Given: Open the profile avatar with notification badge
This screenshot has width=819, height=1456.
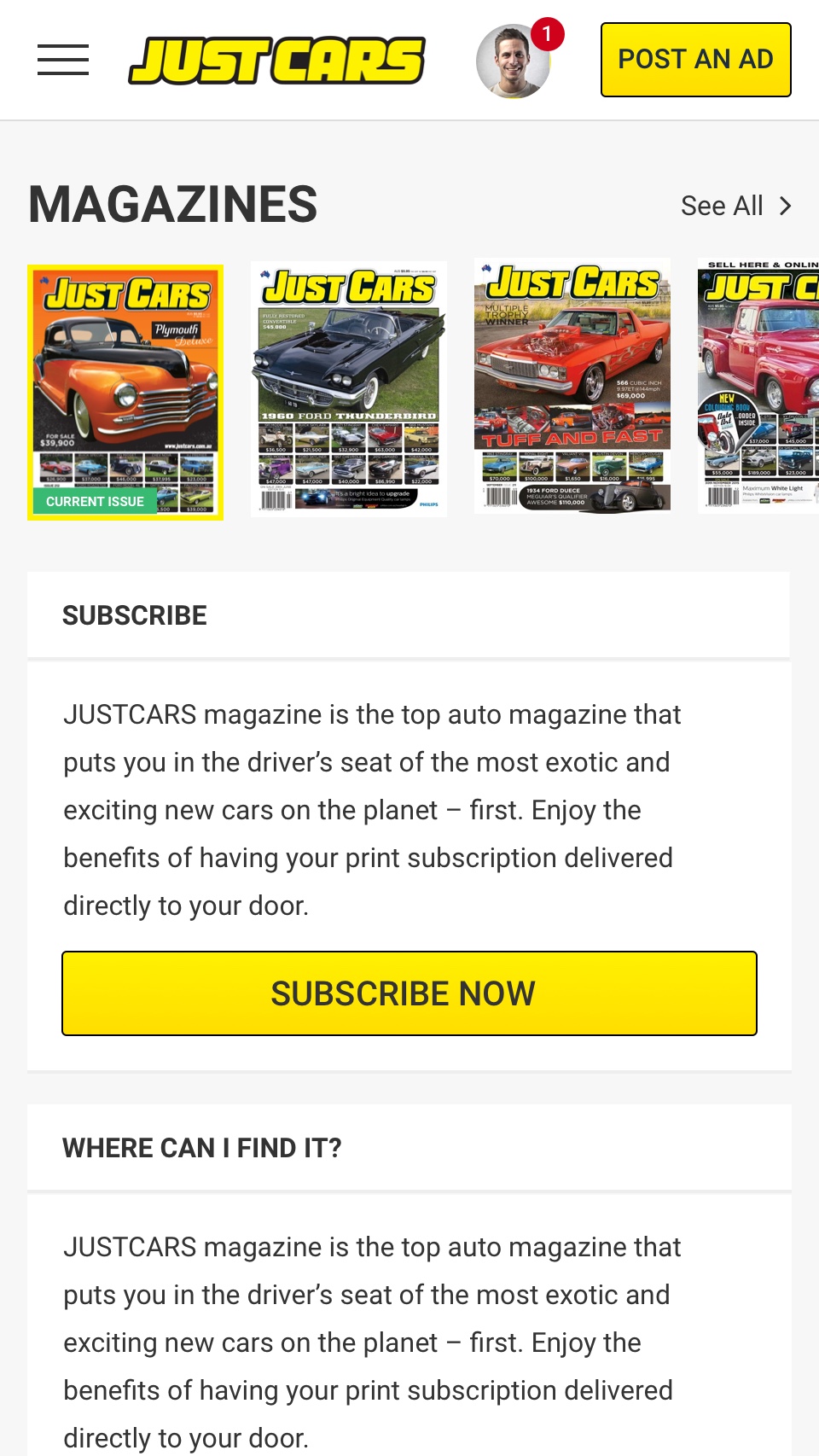Looking at the screenshot, I should click(x=514, y=60).
